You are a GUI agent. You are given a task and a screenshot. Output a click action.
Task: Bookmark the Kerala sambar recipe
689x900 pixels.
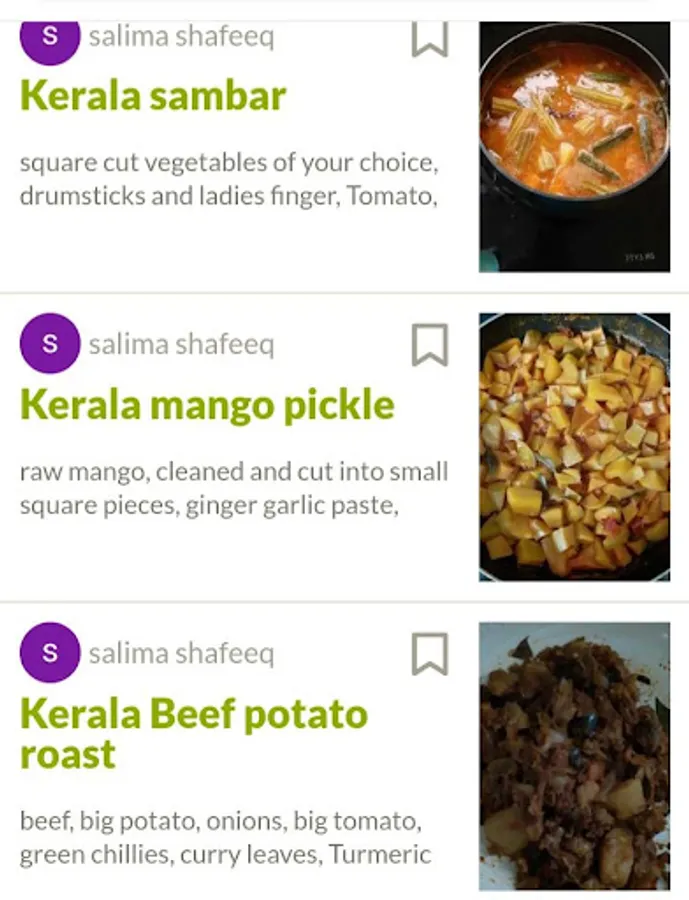point(429,38)
